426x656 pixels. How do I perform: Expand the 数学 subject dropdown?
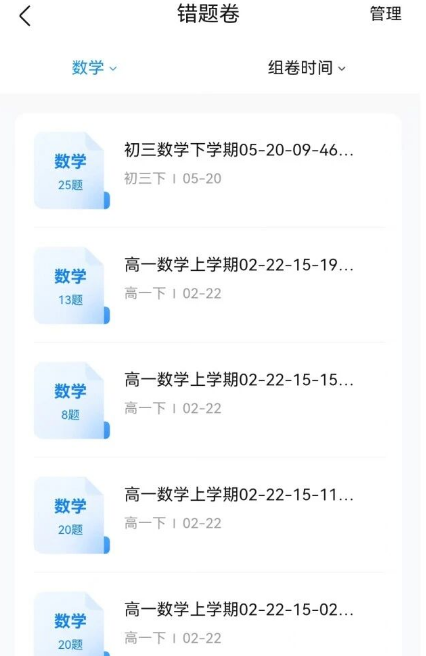click(x=94, y=68)
